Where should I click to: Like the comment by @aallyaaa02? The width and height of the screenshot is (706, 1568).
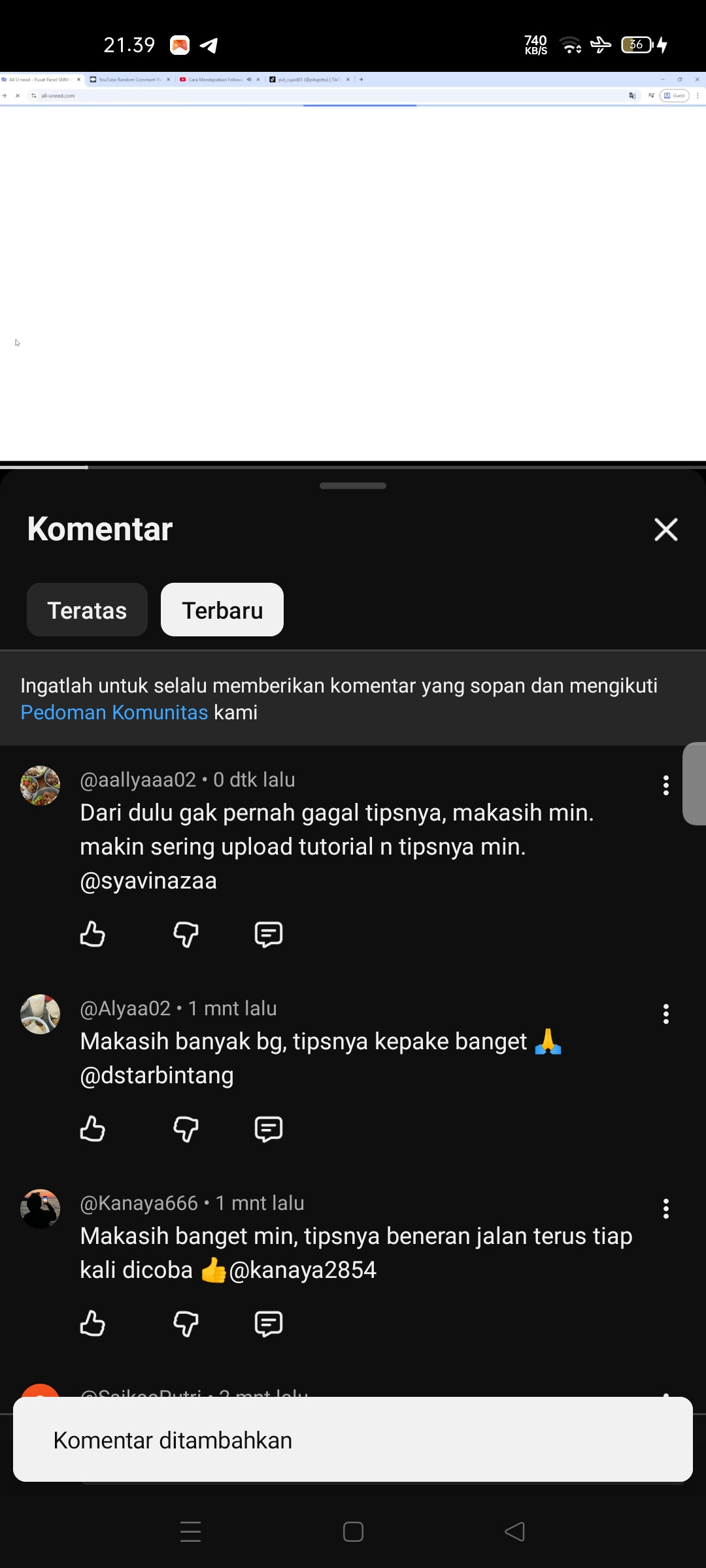(x=92, y=934)
